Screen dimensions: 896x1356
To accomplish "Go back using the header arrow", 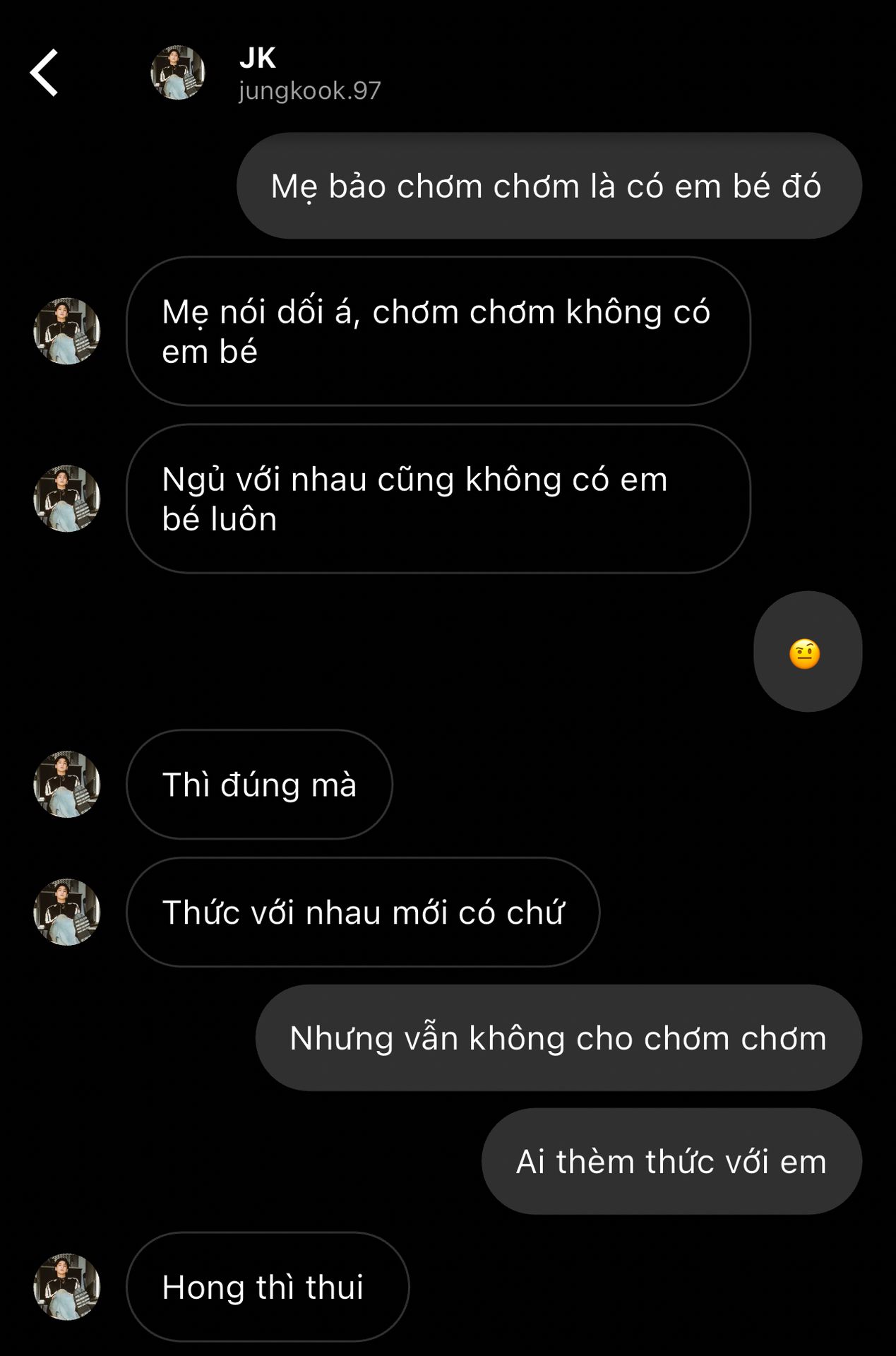I will click(x=44, y=73).
